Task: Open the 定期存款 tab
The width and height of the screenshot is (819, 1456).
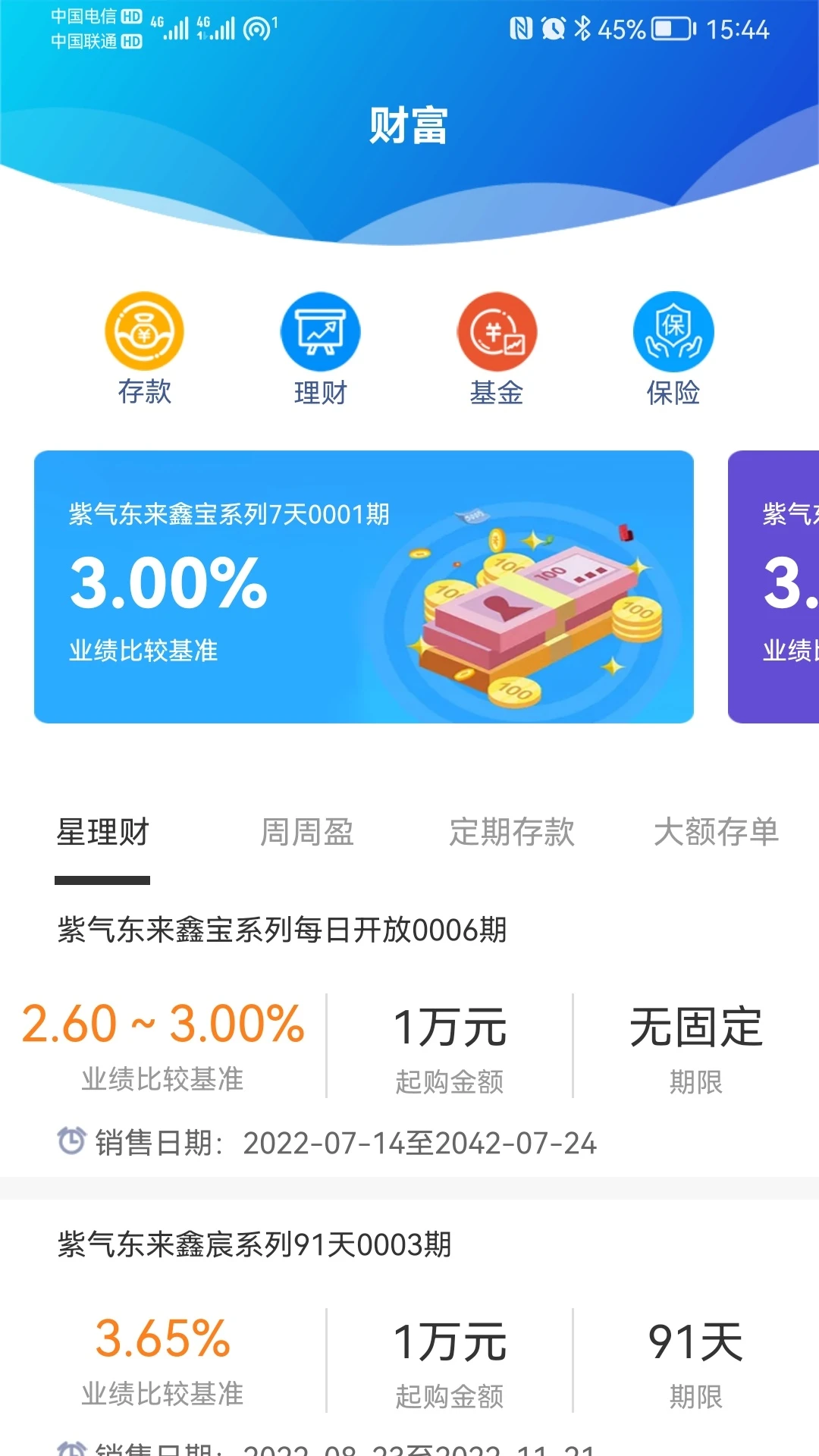Action: (514, 832)
